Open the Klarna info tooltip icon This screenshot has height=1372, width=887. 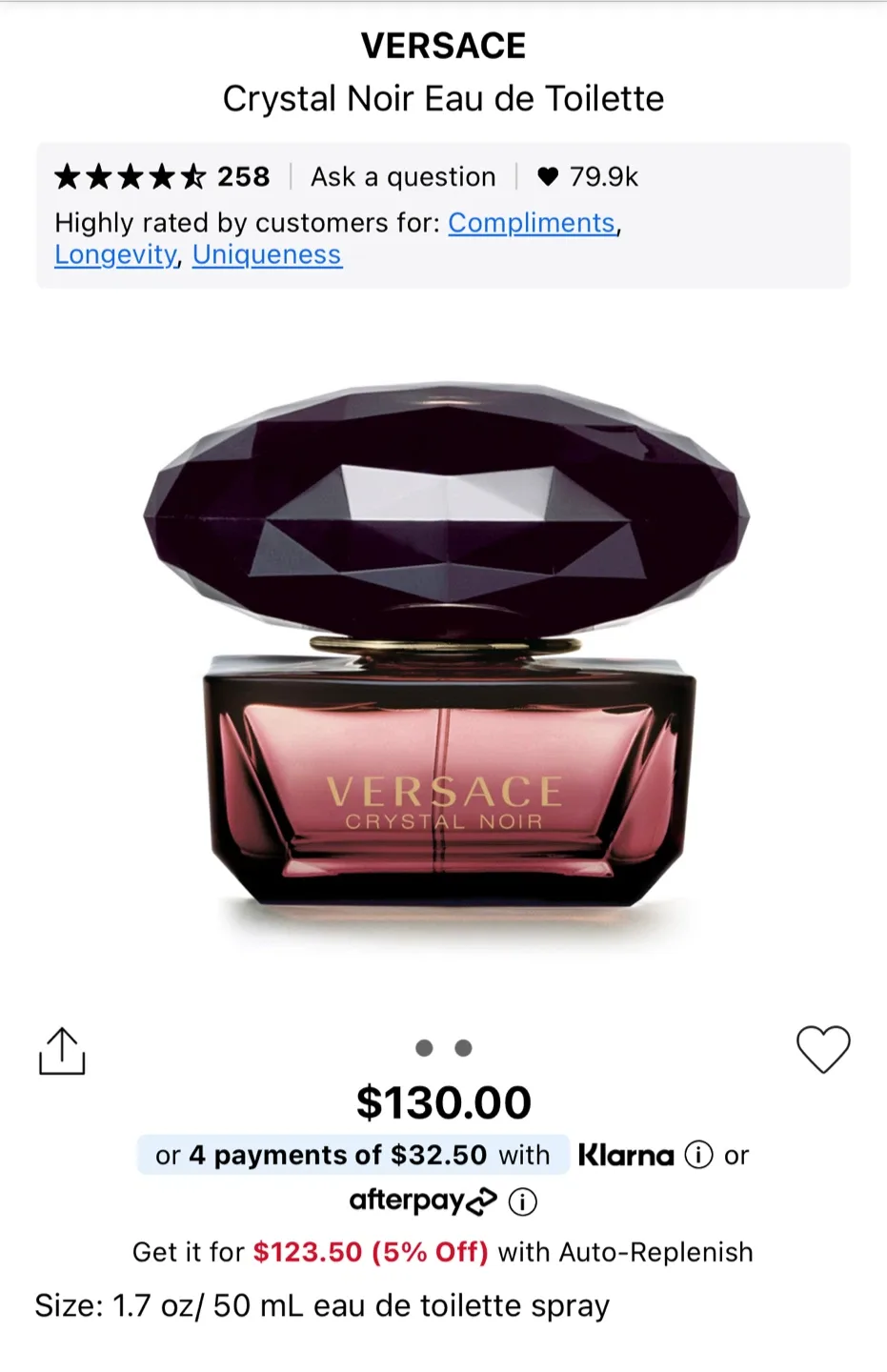coord(698,1155)
